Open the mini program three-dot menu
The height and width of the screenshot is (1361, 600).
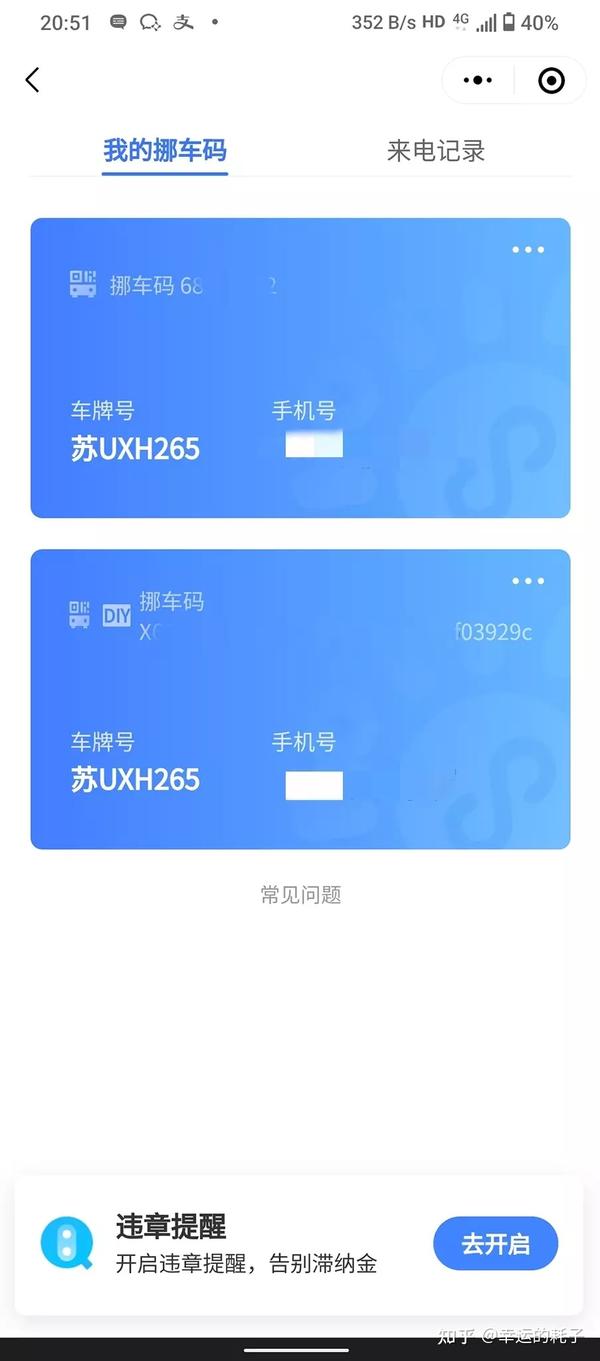(478, 81)
